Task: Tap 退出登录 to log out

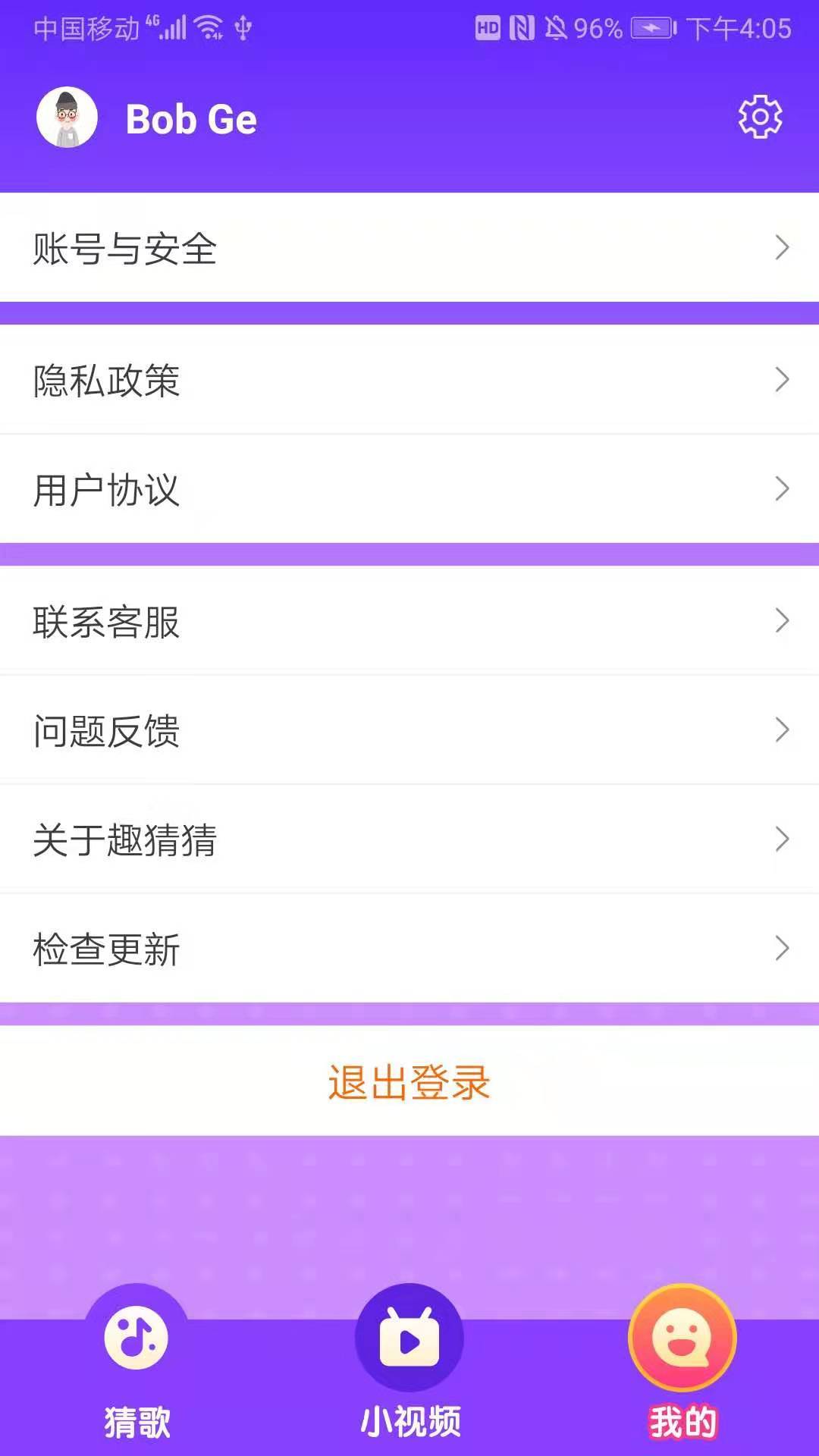Action: tap(409, 1081)
